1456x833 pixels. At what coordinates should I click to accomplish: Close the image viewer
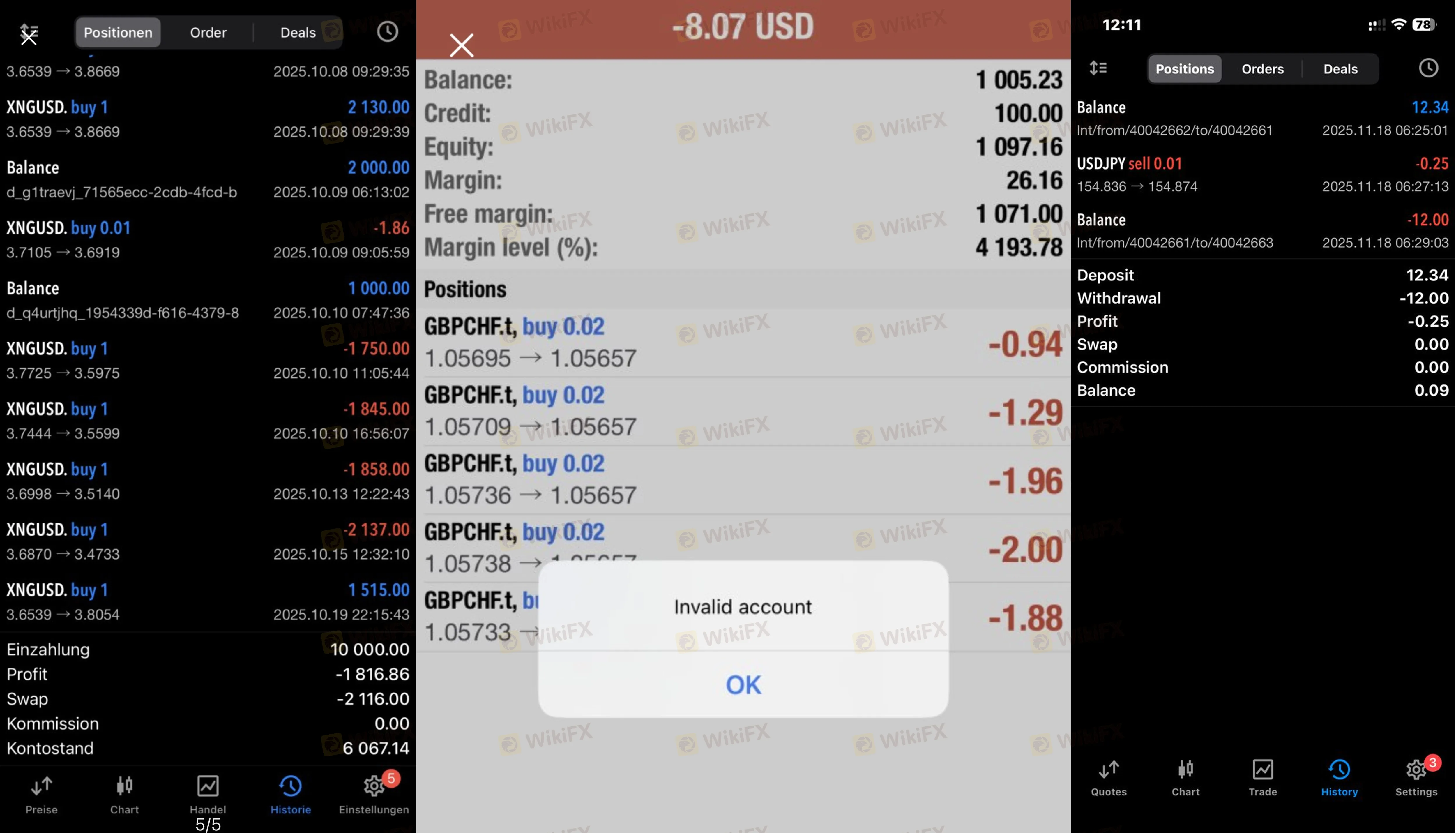(x=29, y=38)
